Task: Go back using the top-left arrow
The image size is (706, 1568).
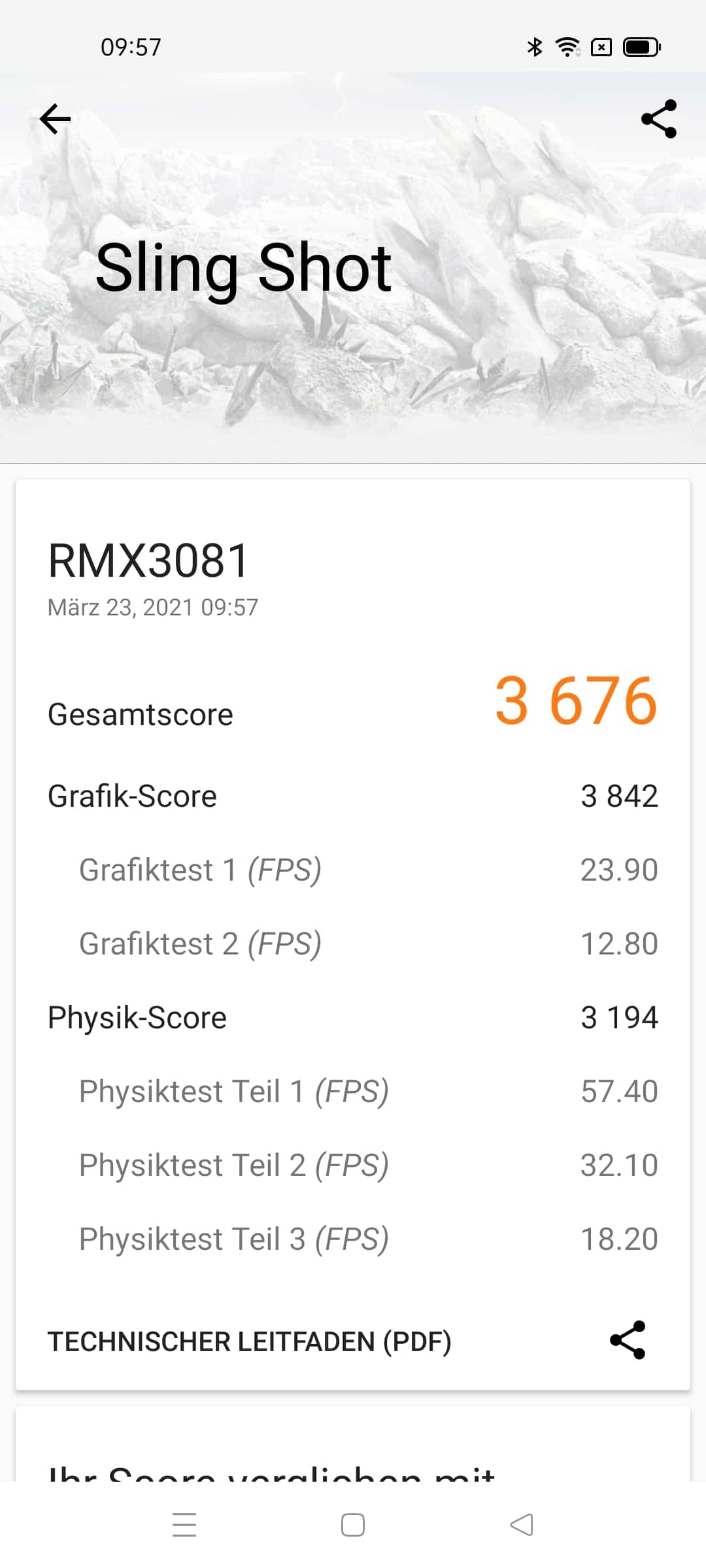Action: point(55,119)
